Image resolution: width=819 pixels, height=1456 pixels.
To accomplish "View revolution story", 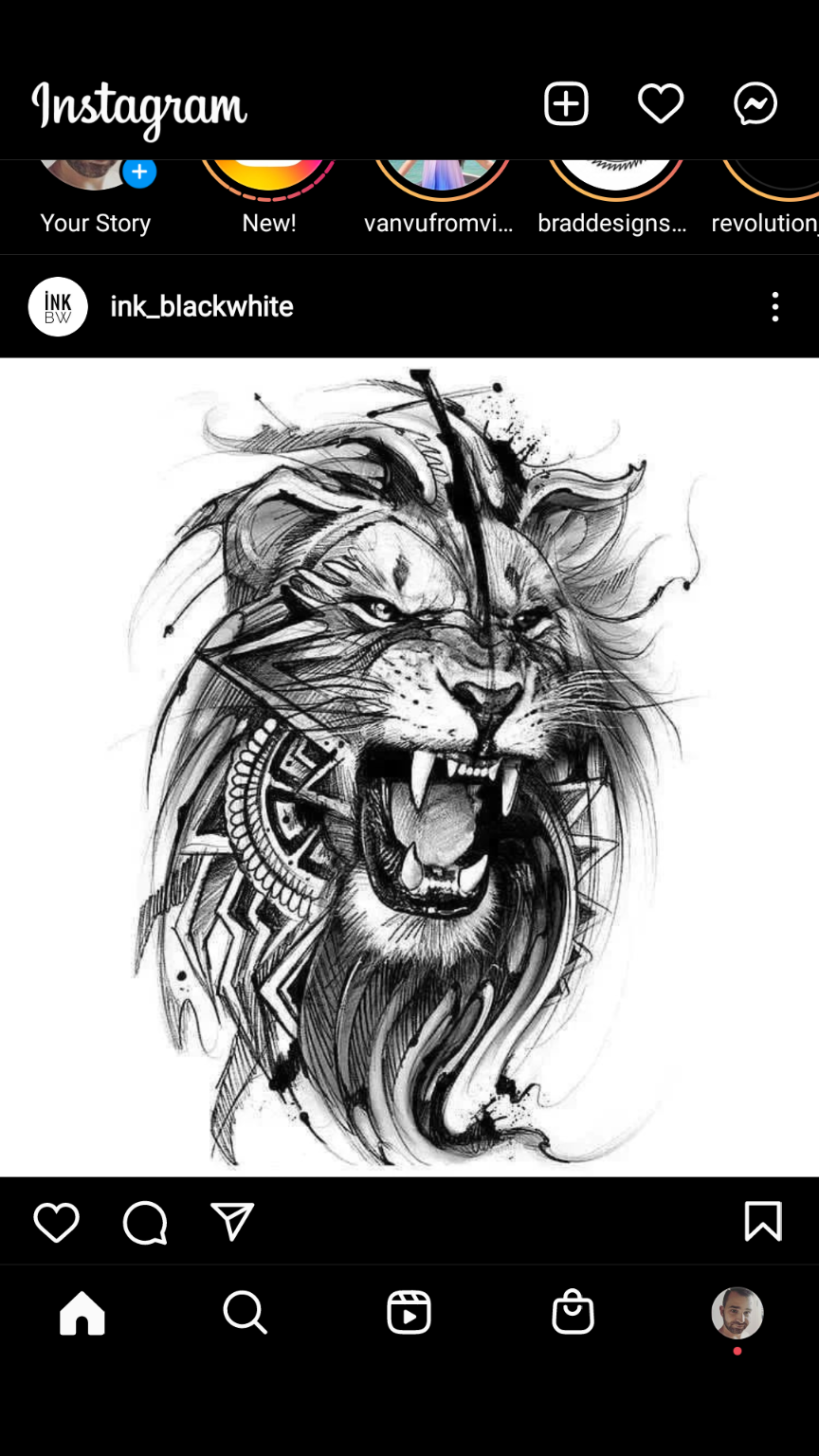I will click(x=766, y=197).
